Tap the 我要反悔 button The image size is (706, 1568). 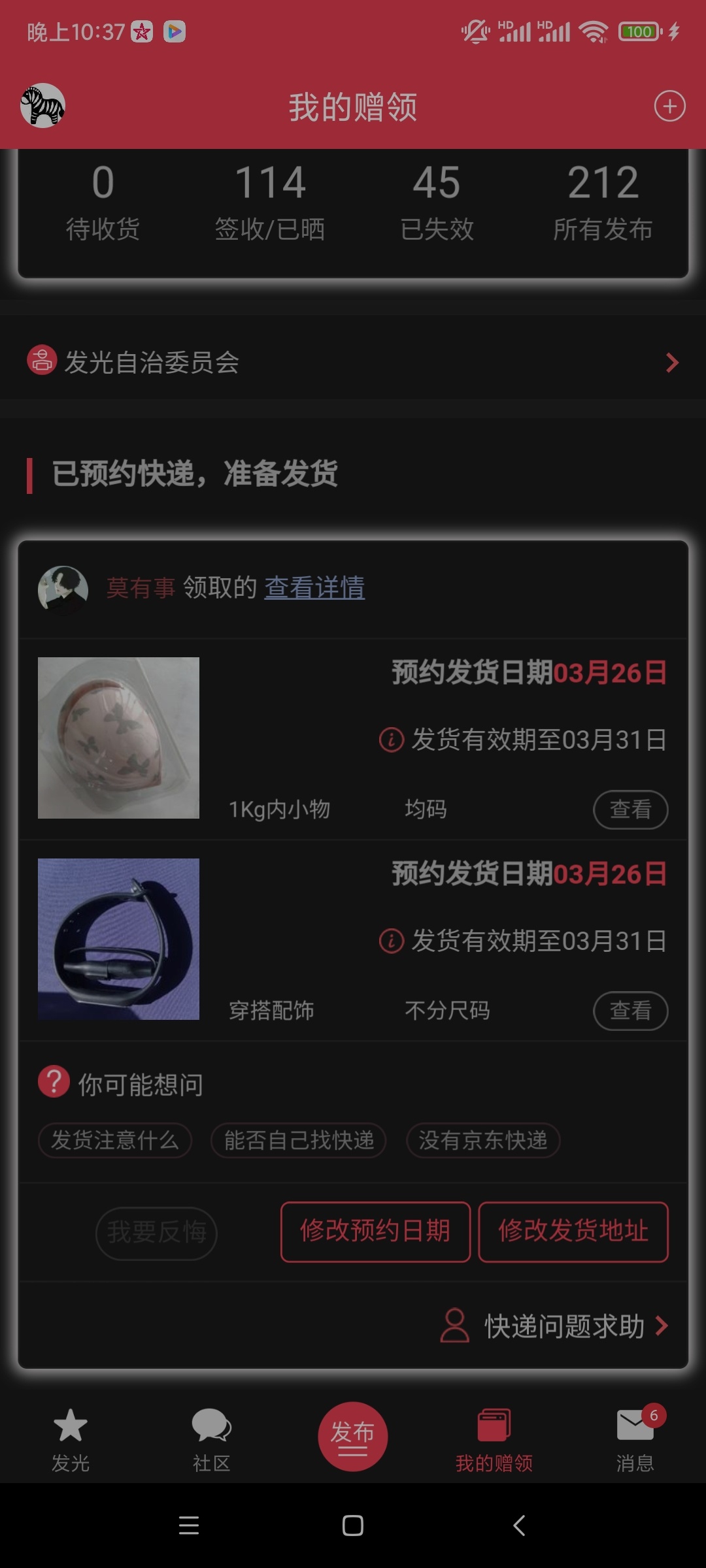[156, 1232]
